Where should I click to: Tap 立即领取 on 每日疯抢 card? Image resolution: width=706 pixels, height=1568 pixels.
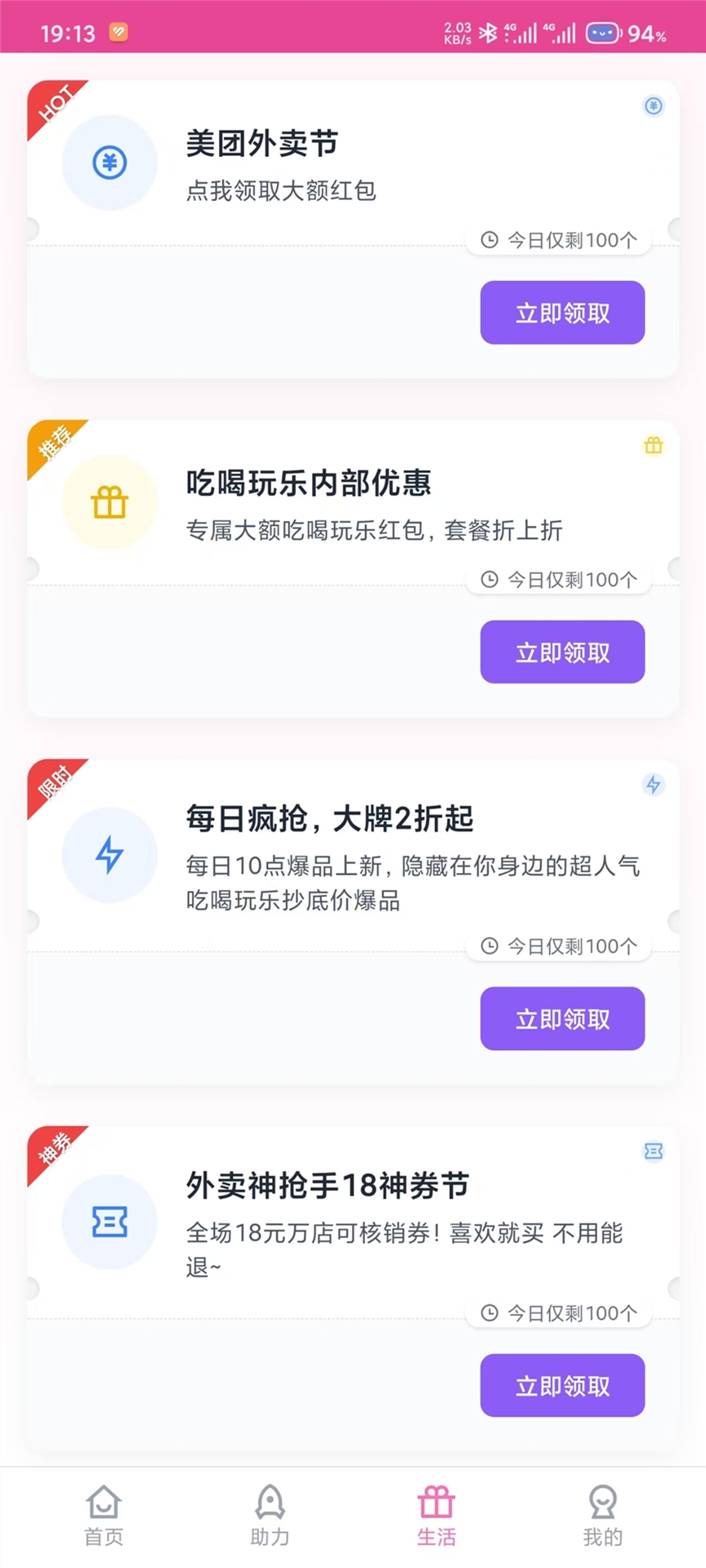561,1018
